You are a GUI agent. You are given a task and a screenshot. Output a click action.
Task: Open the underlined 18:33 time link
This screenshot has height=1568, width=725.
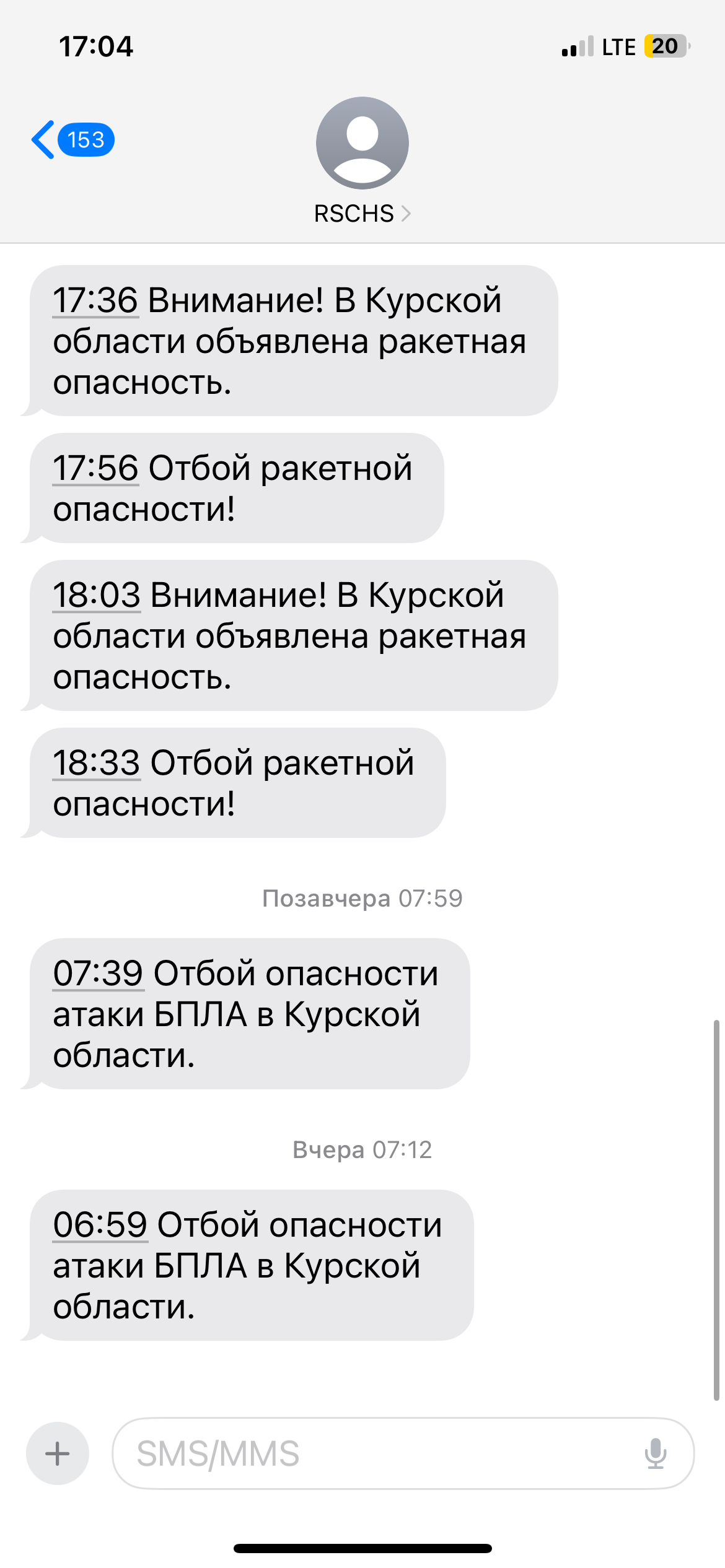click(x=97, y=762)
